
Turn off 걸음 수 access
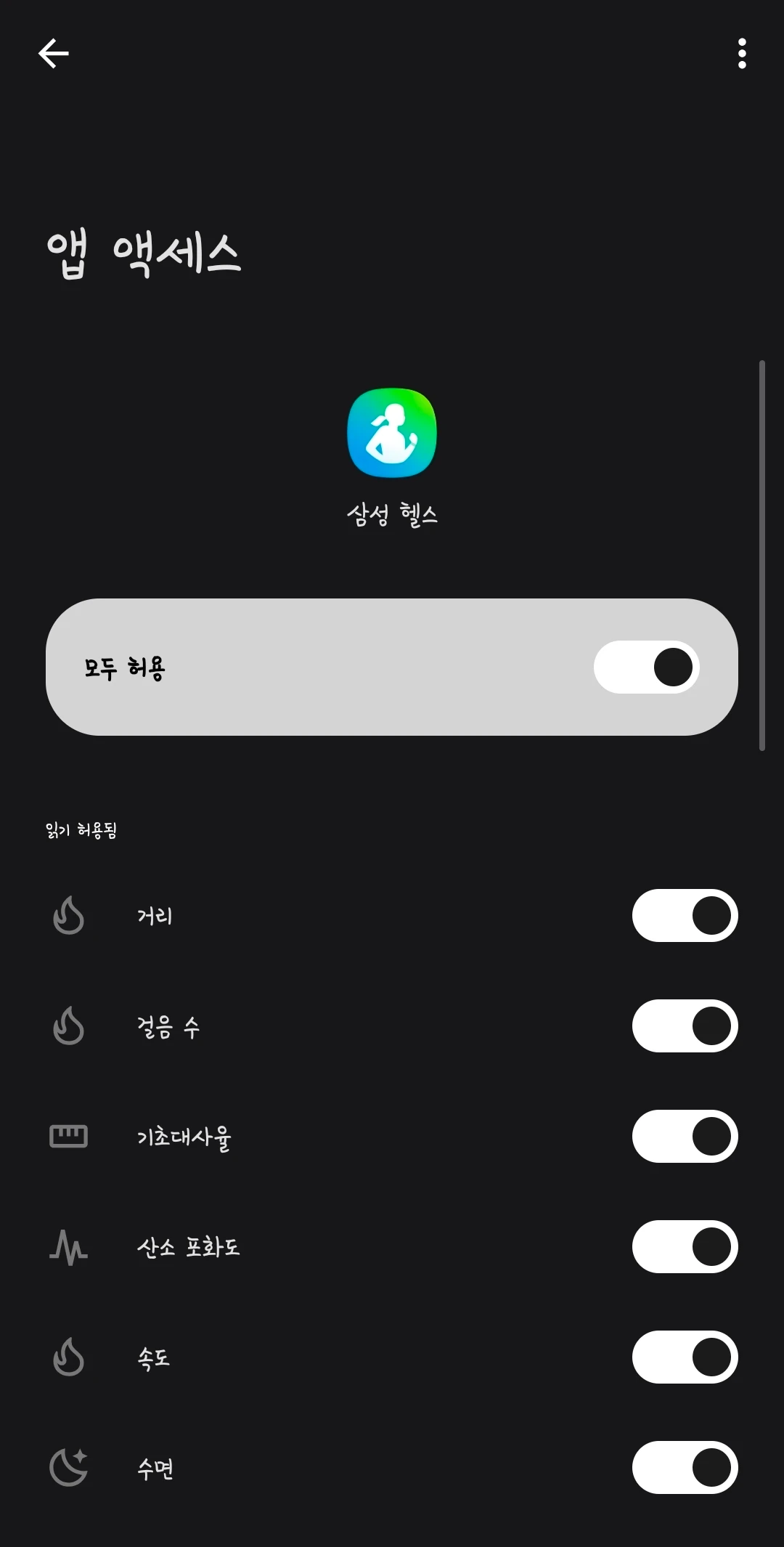point(685,1026)
